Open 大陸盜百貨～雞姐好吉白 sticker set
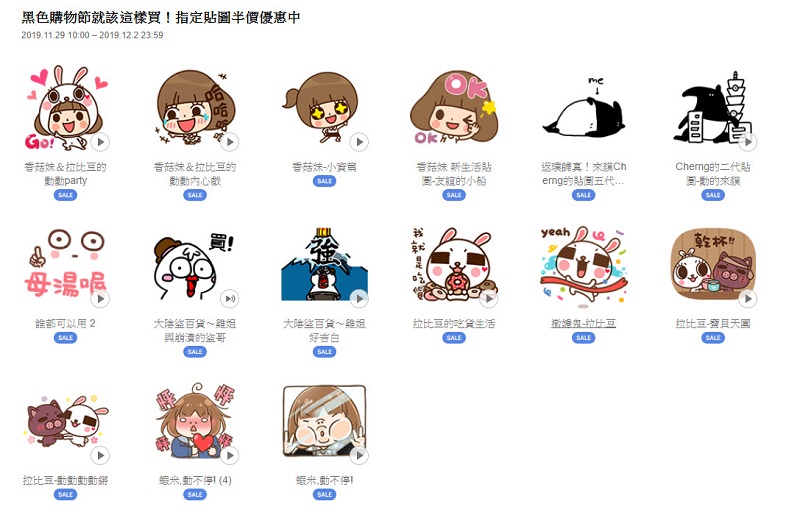Screen dimensions: 800x518 (324, 264)
